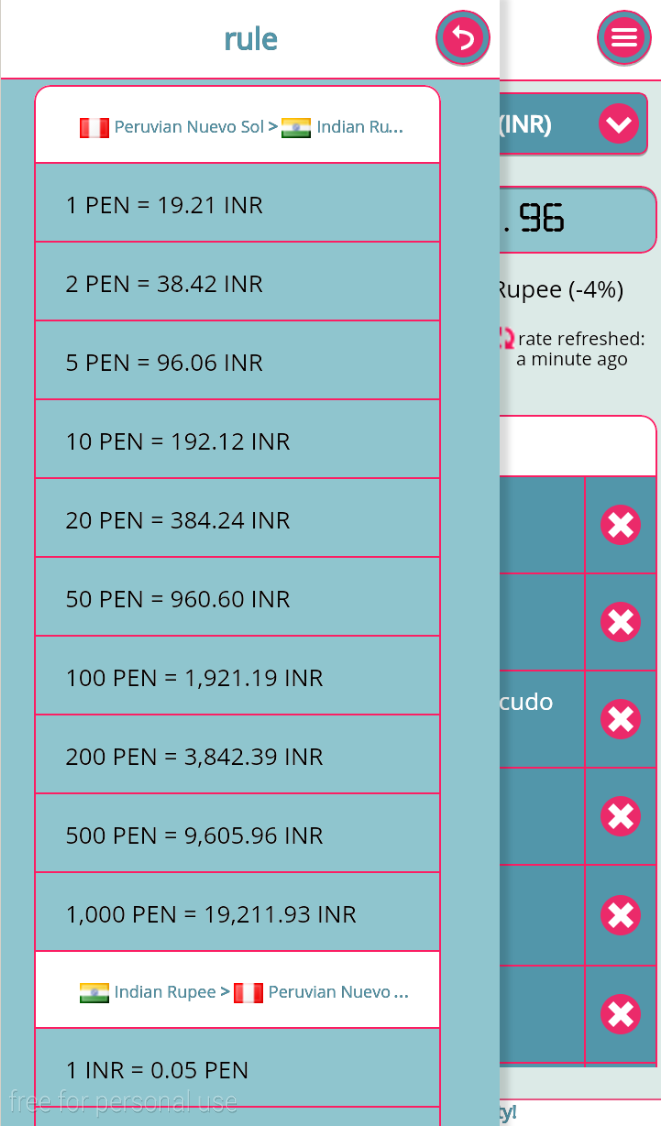The width and height of the screenshot is (661, 1126).
Task: Tap the amount field ending in 96
Action: [x=578, y=220]
